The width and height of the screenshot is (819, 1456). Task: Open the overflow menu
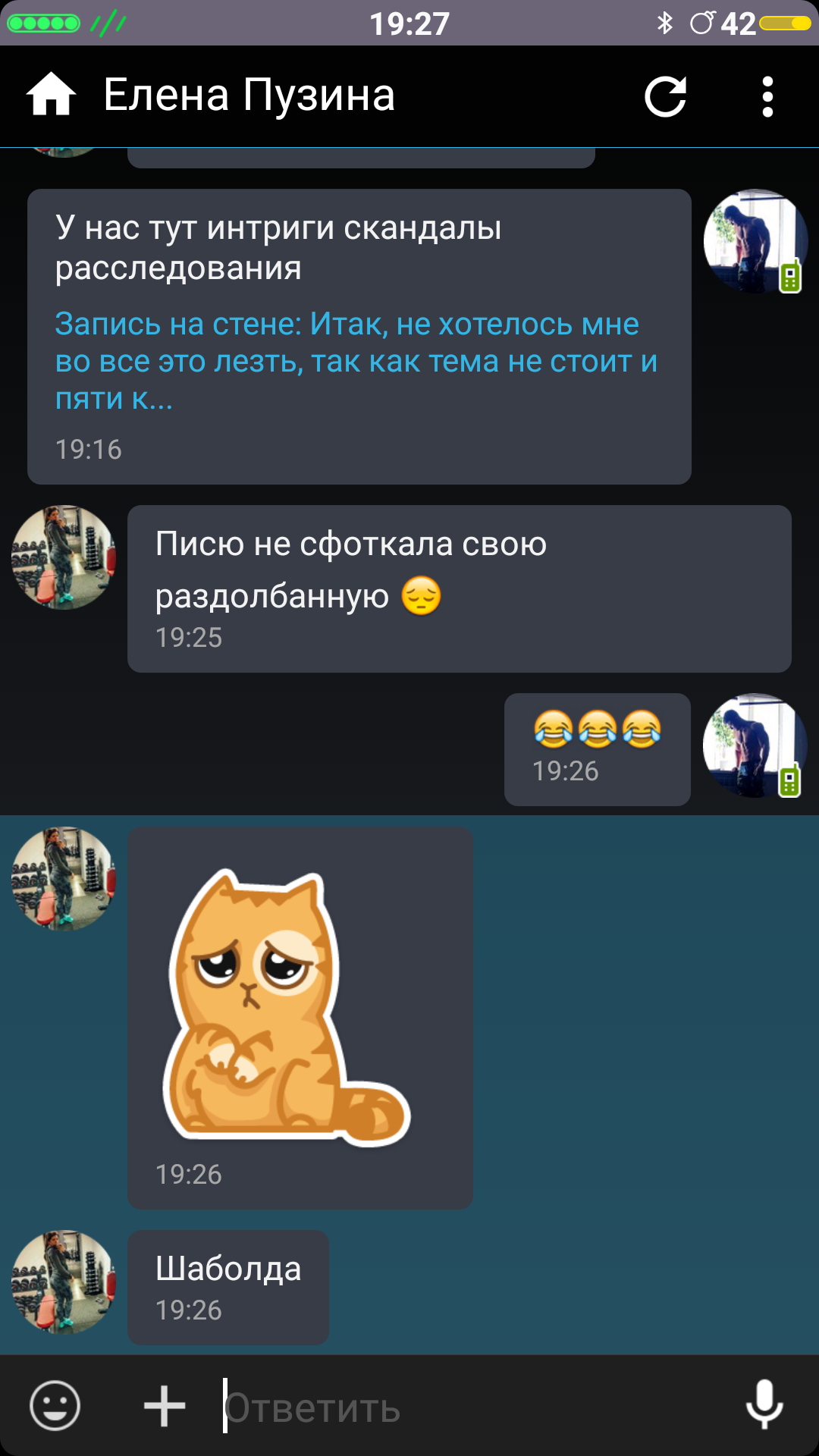pyautogui.click(x=767, y=96)
